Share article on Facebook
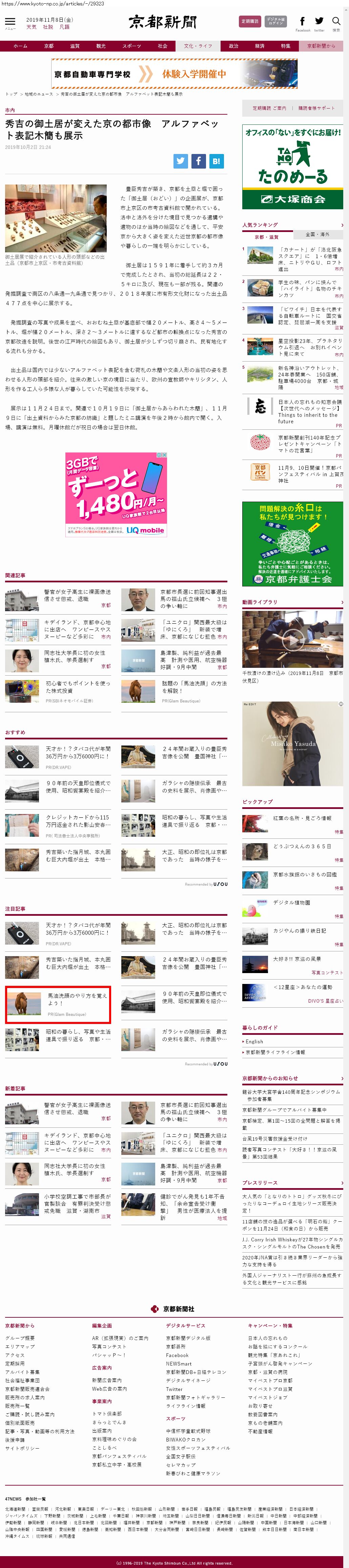The width and height of the screenshot is (349, 1568). 198,161
